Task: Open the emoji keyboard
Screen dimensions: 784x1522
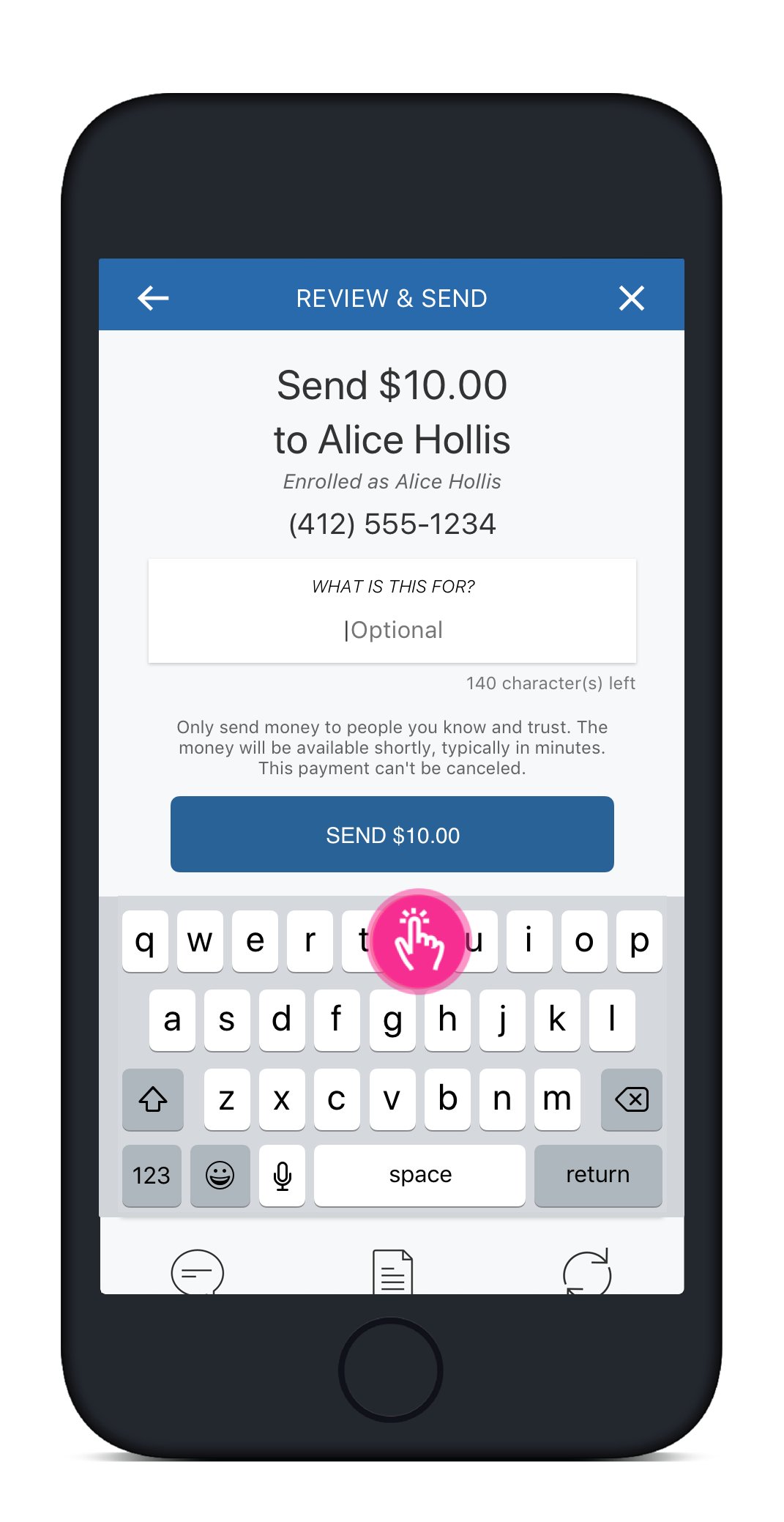Action: click(220, 1175)
